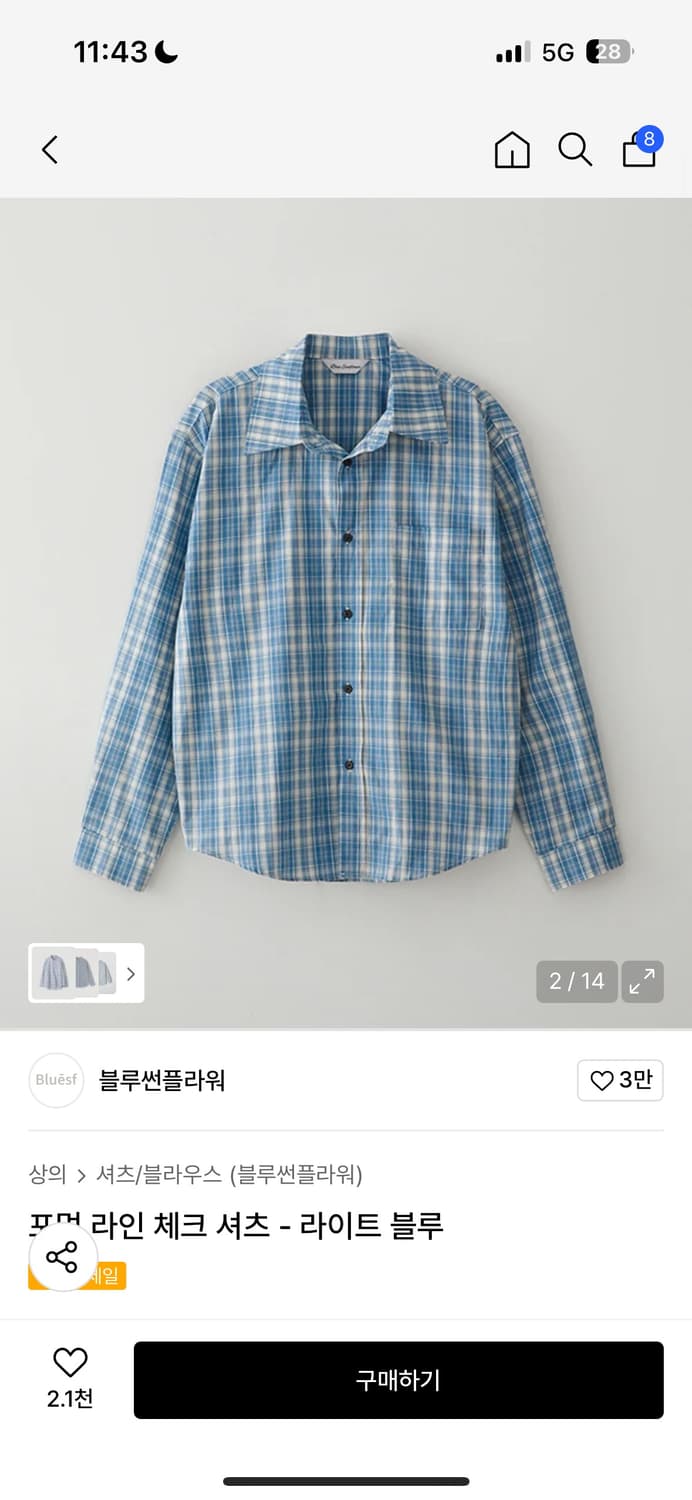Open the shopping bag with 8 items
This screenshot has width=692, height=1500.
pyautogui.click(x=640, y=150)
